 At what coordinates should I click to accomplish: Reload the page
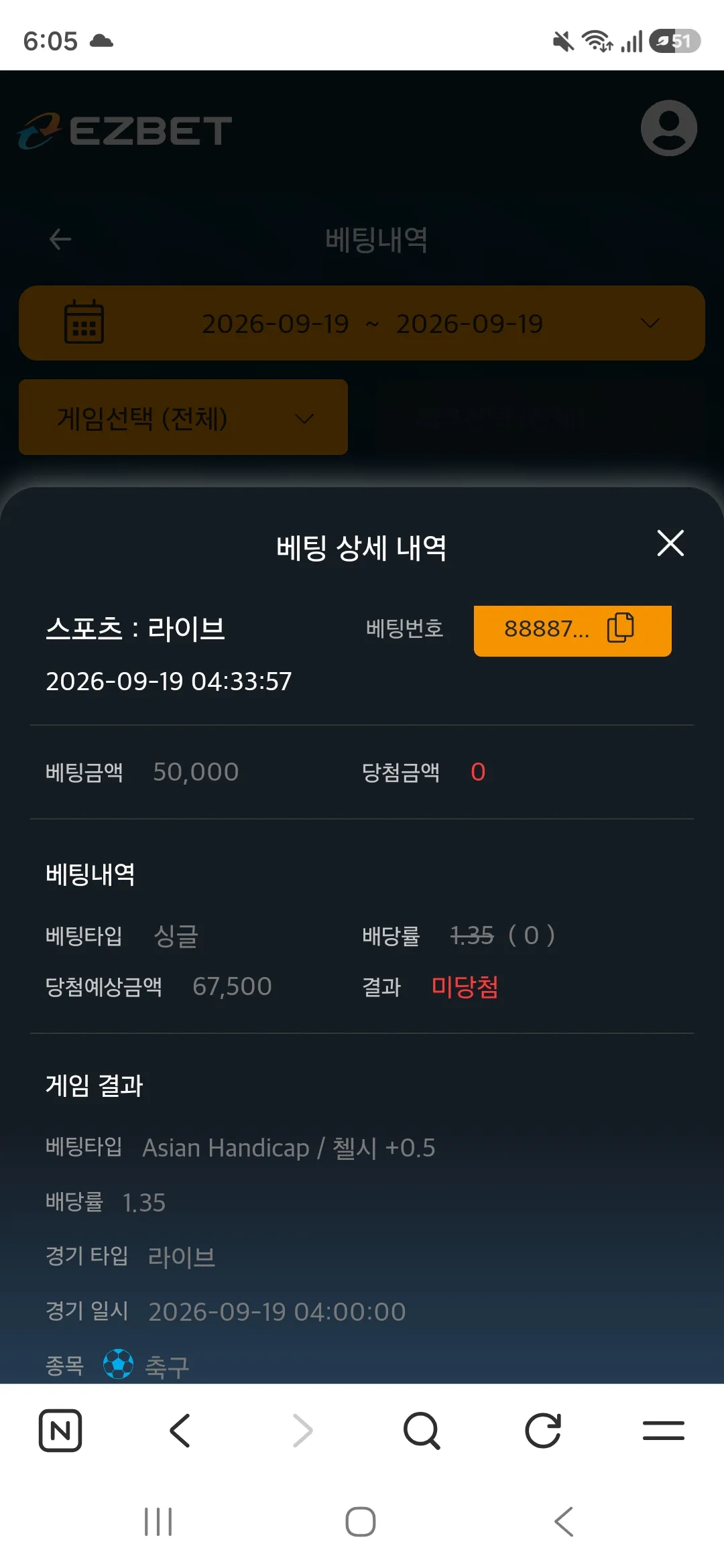tap(542, 1431)
